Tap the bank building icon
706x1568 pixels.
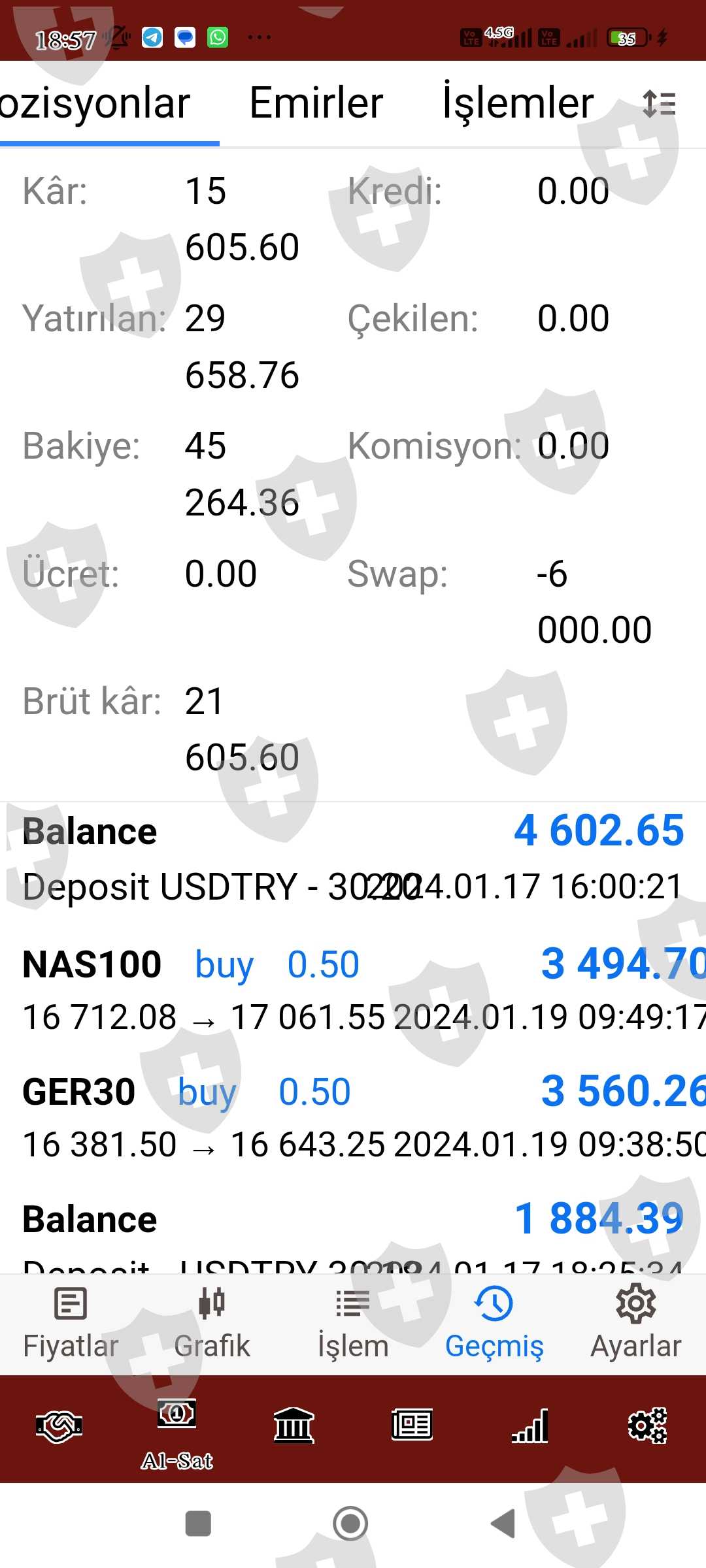[294, 1426]
